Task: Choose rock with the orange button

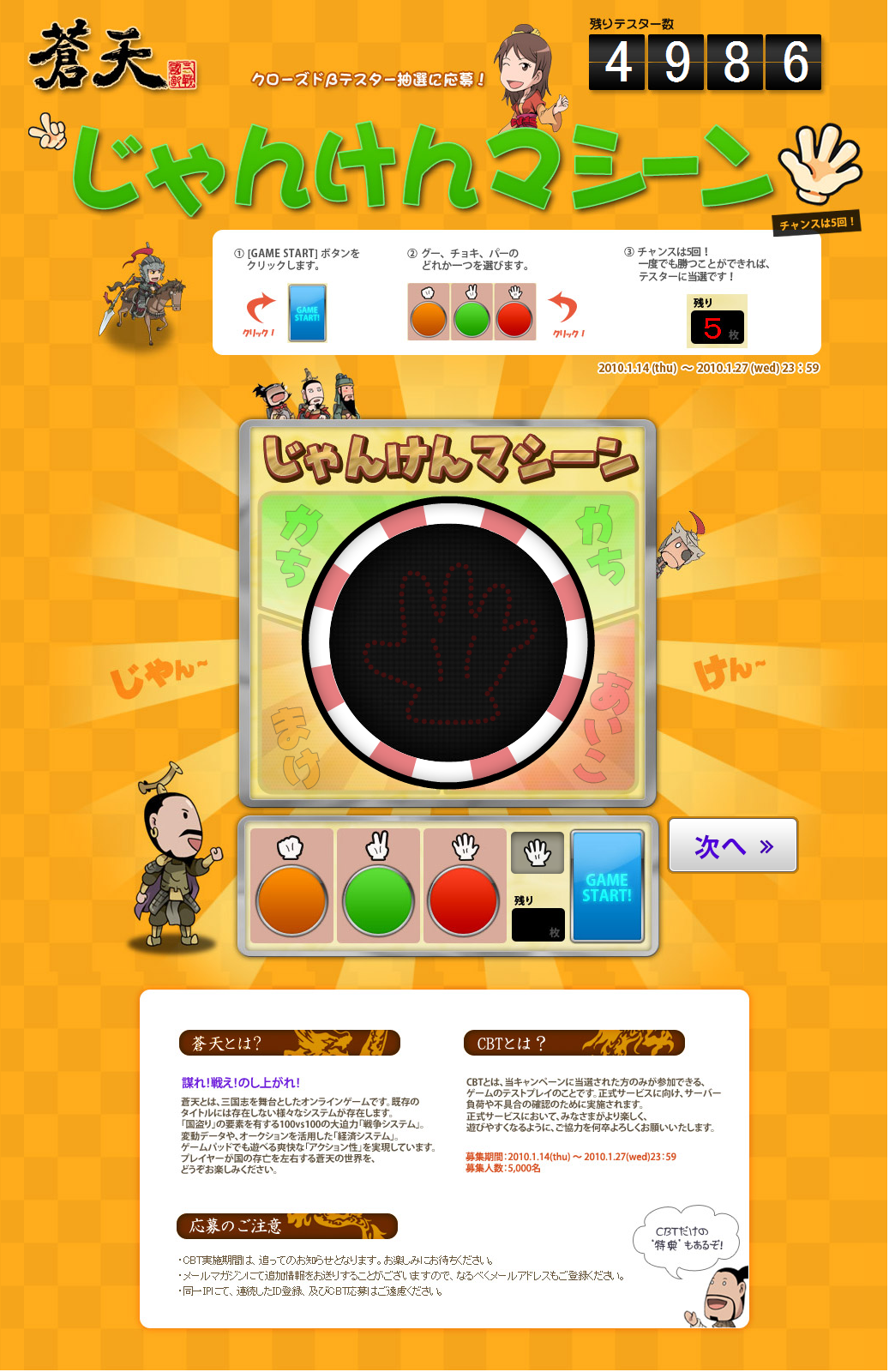Action: coord(291,900)
